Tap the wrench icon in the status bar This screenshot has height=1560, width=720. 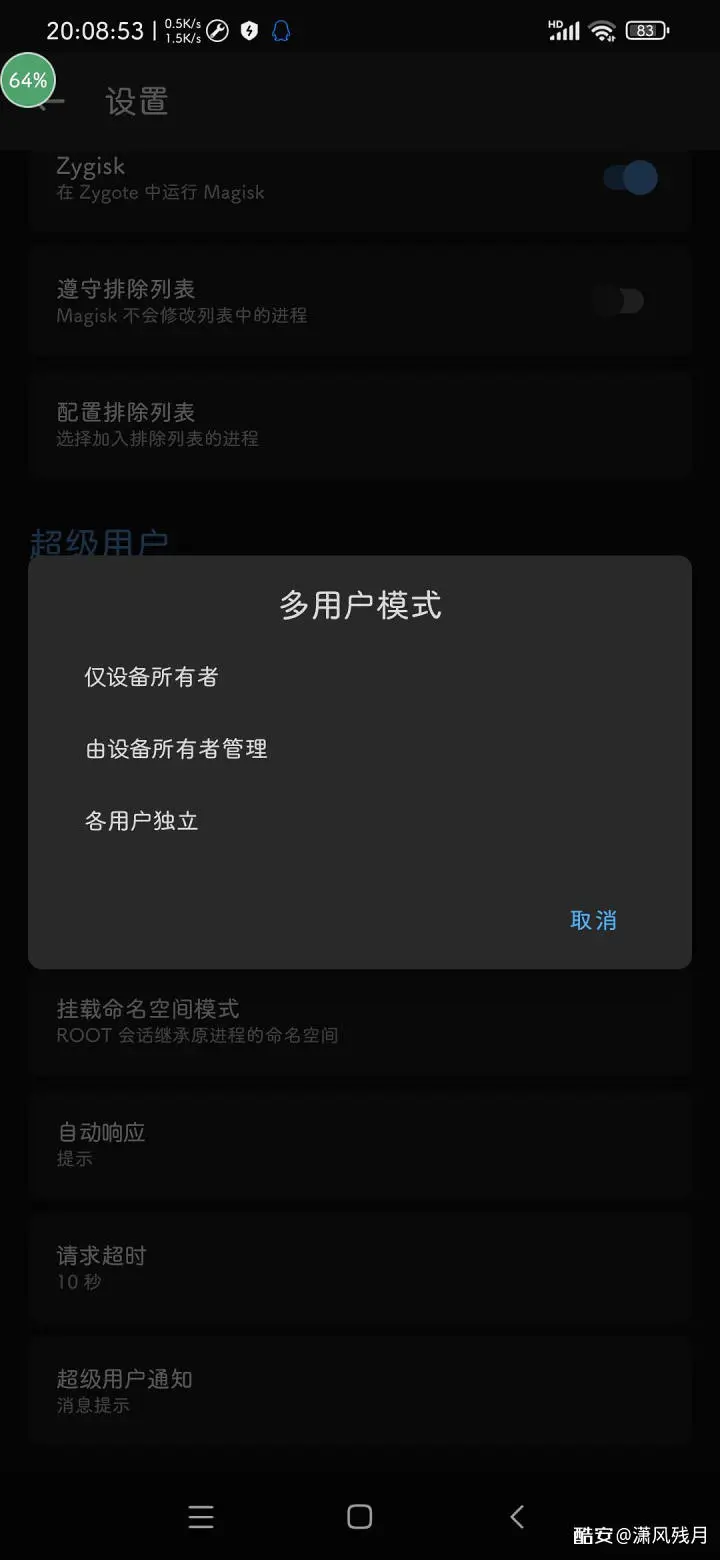pyautogui.click(x=218, y=30)
